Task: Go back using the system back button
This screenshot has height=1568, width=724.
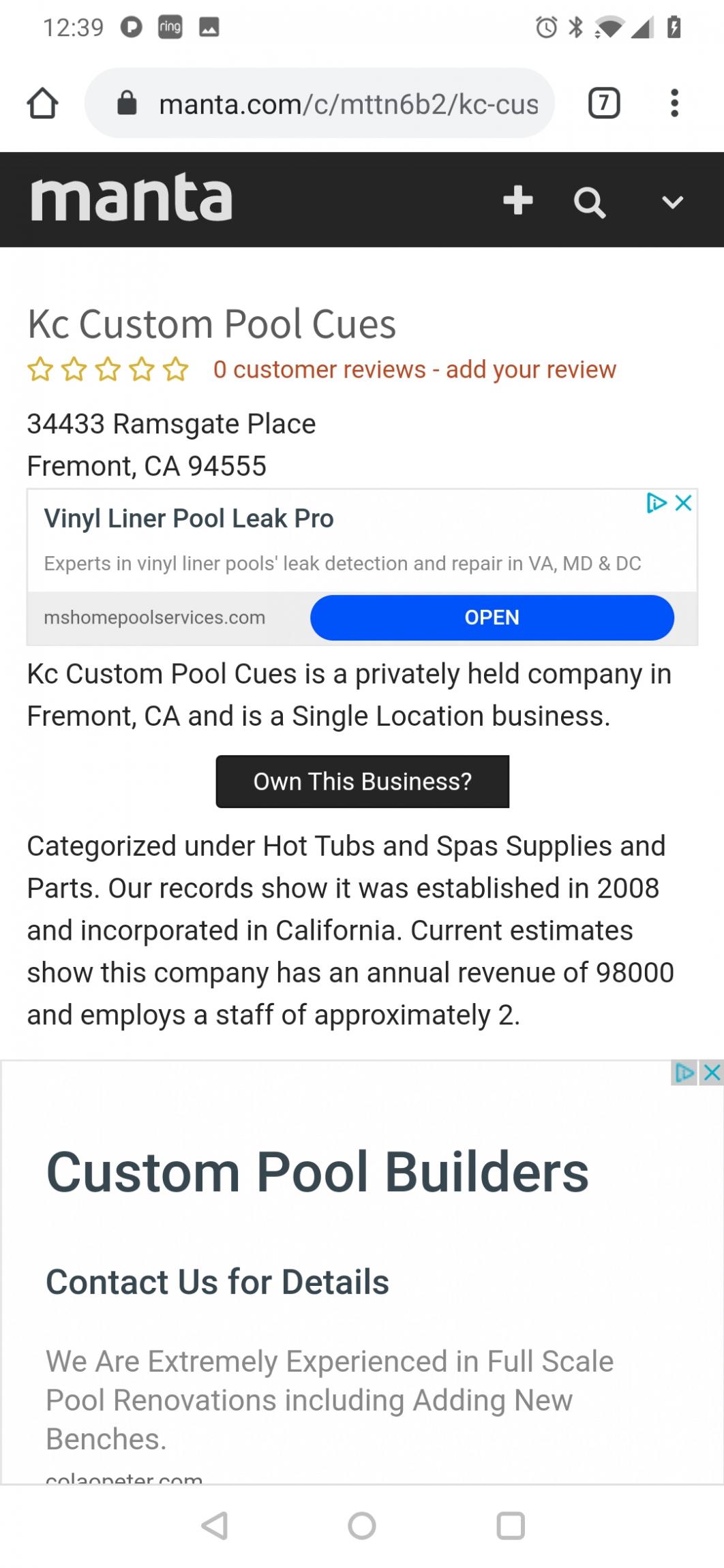Action: (215, 1526)
